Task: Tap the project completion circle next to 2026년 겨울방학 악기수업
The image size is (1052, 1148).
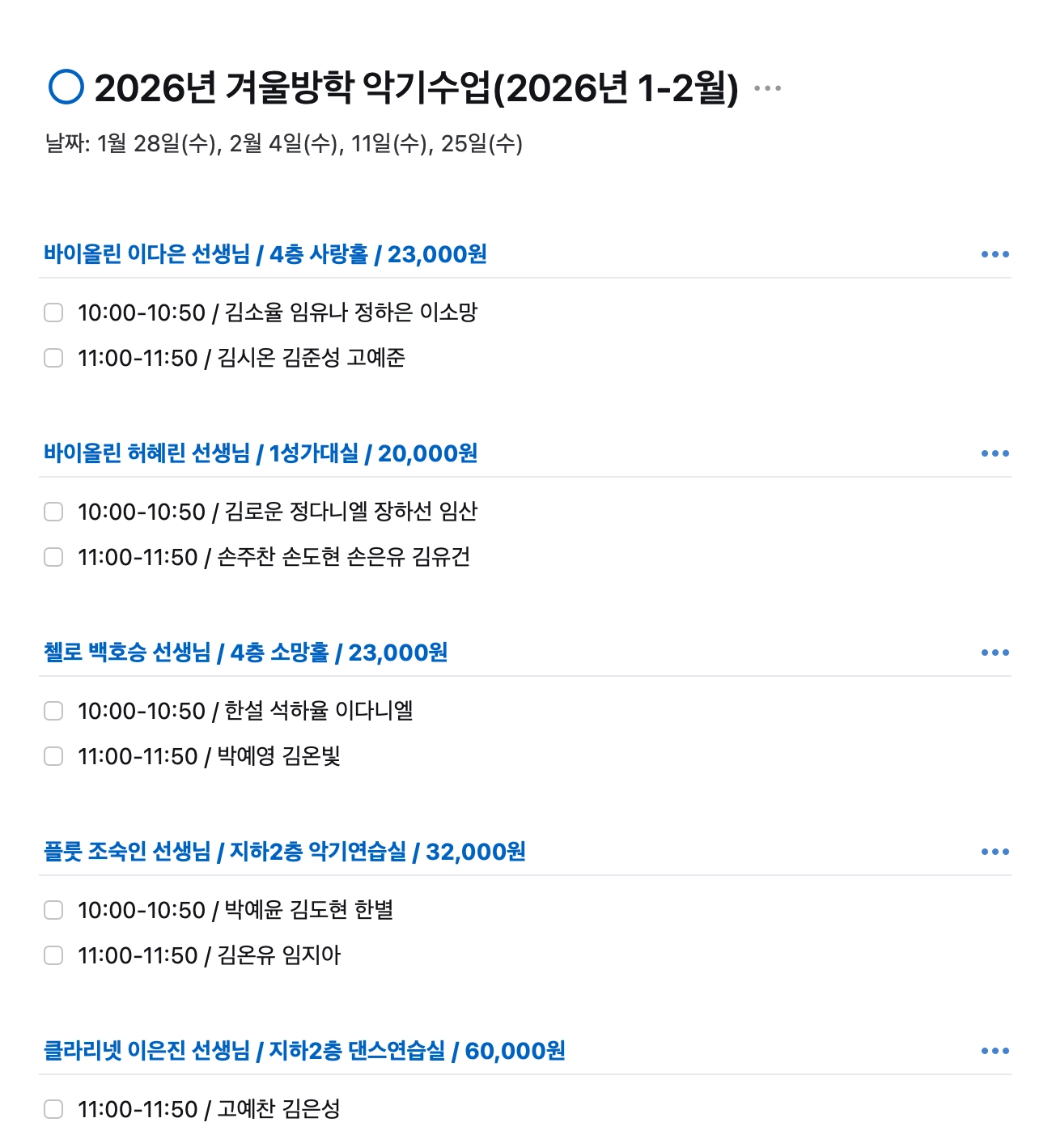Action: pyautogui.click(x=66, y=87)
